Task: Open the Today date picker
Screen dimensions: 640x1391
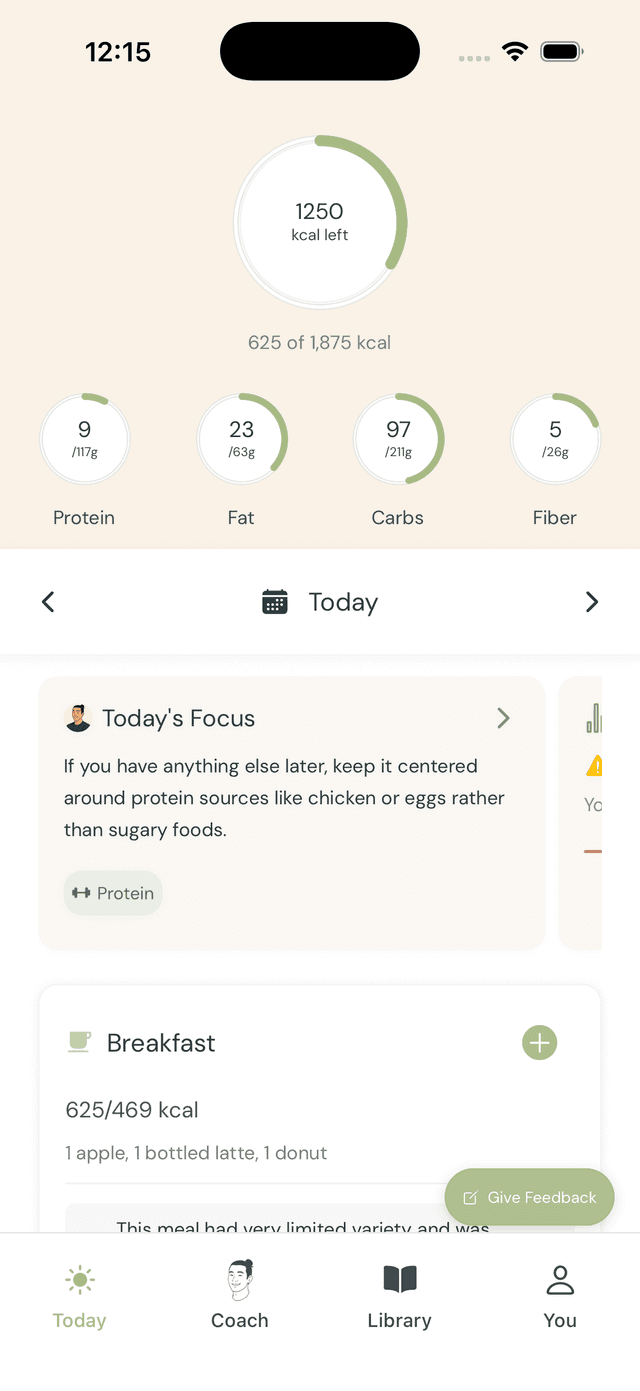Action: (x=320, y=602)
